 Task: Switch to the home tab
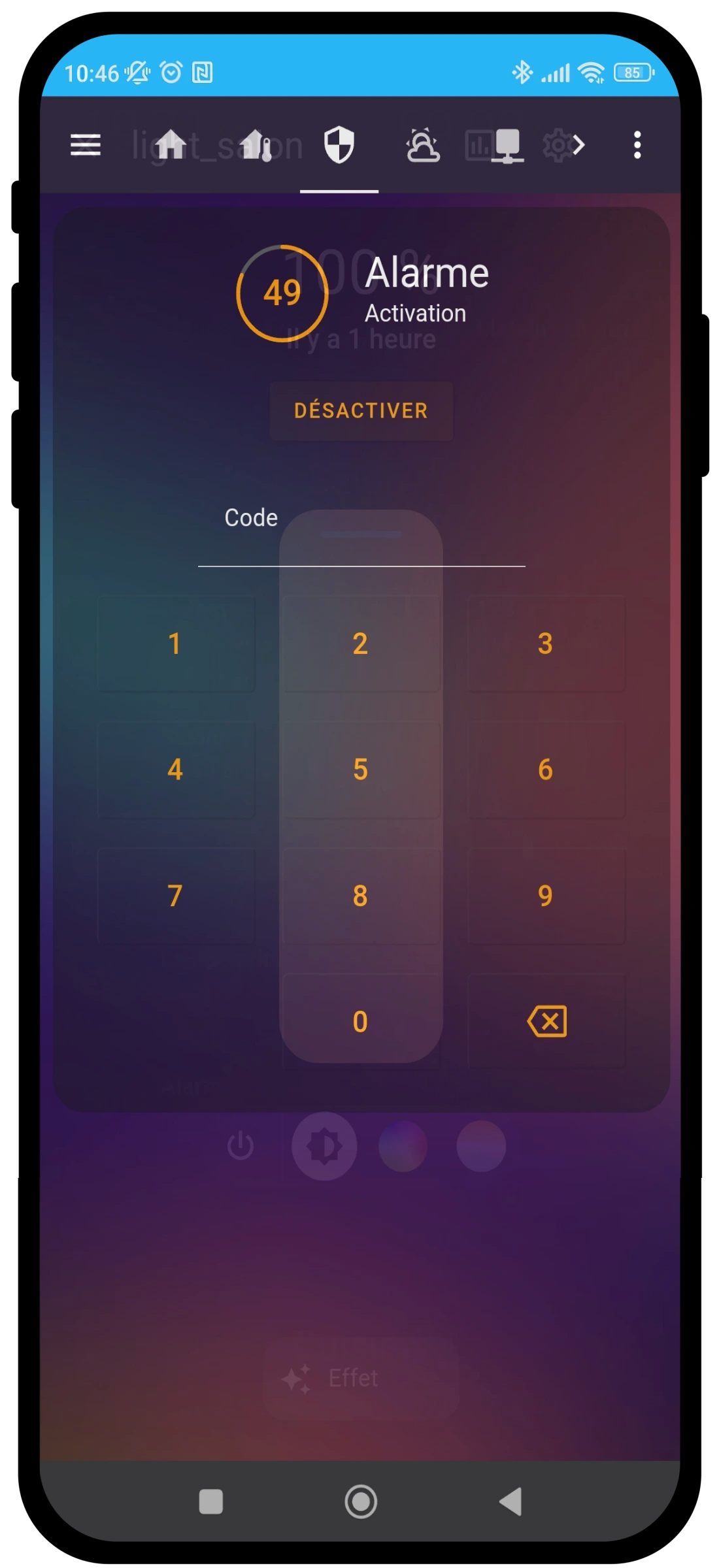(x=171, y=144)
